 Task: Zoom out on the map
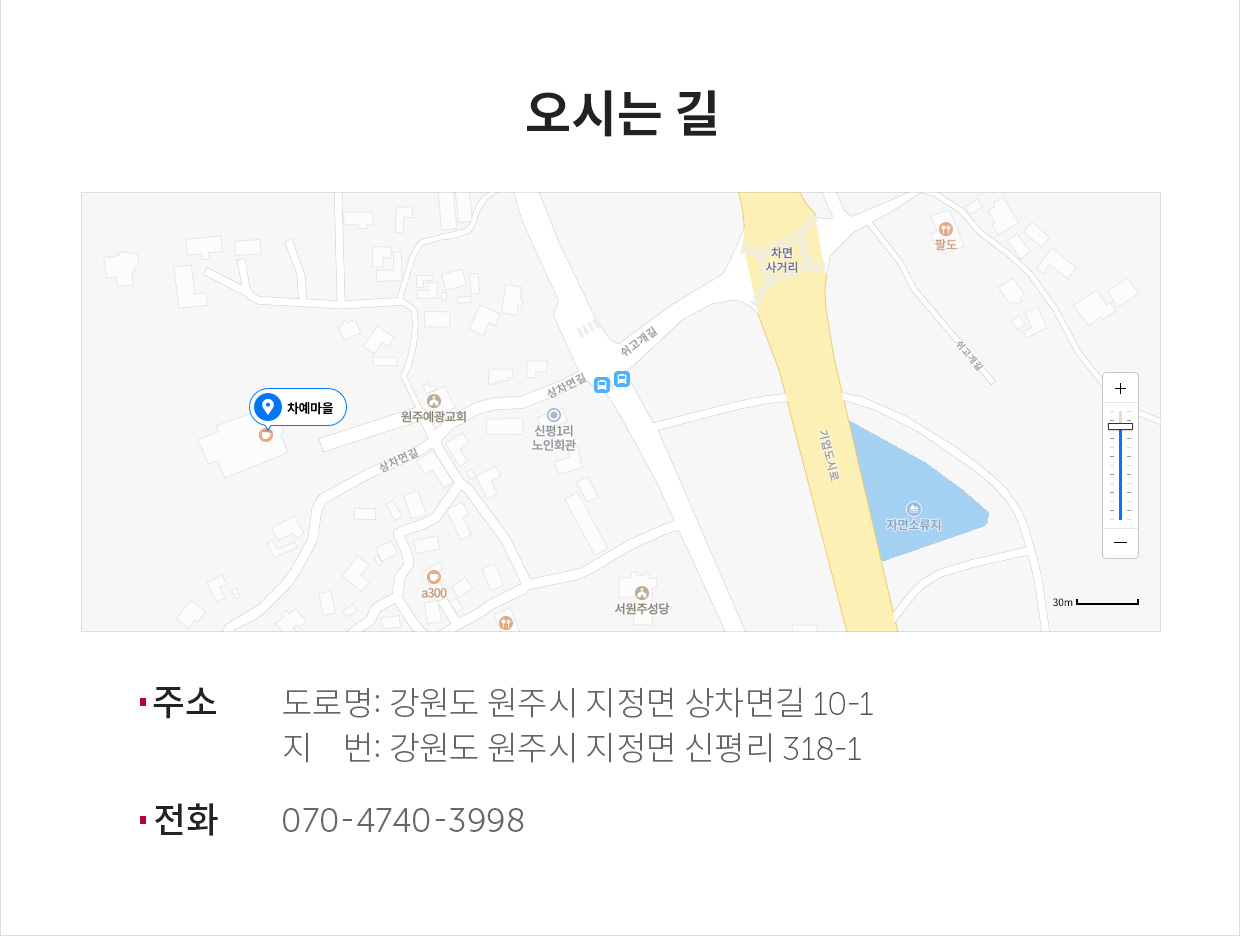coord(1120,542)
